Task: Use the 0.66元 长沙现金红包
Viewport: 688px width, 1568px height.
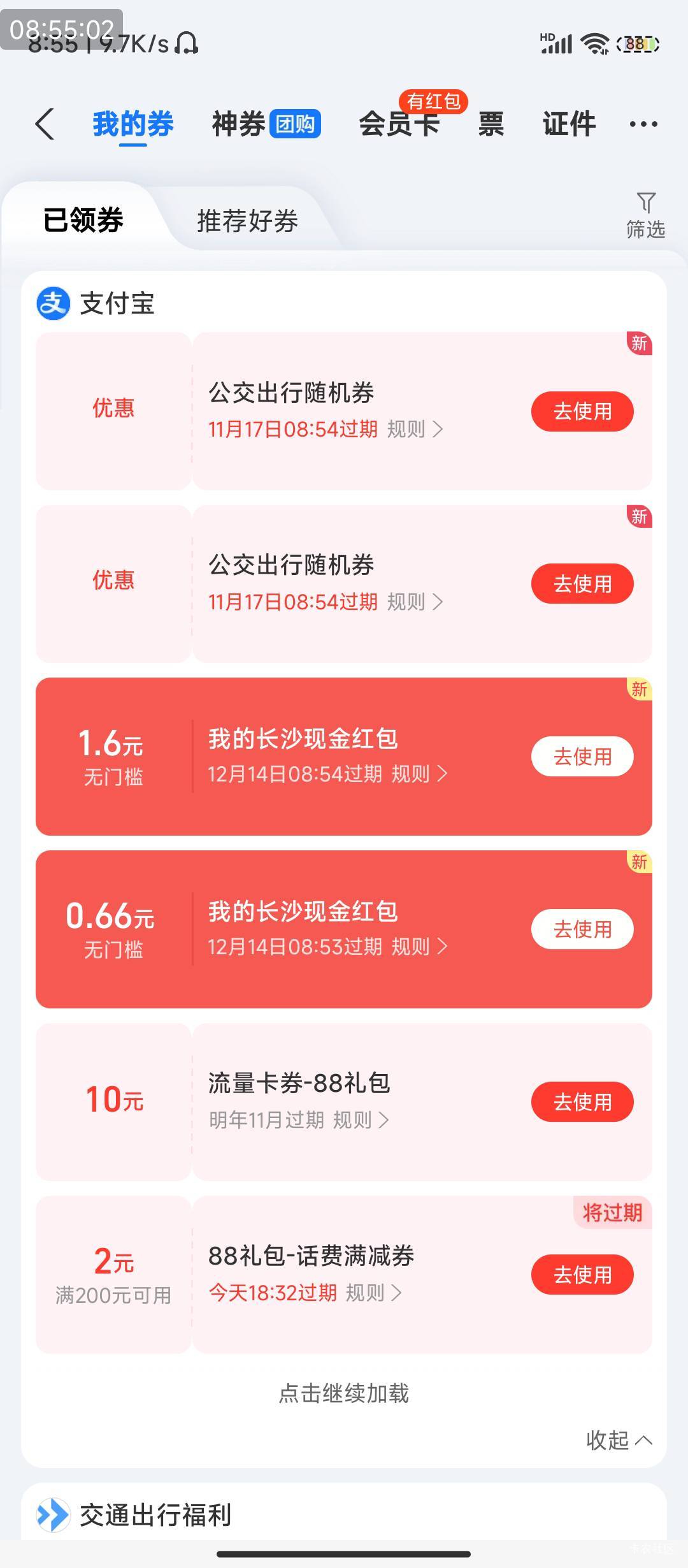Action: (582, 929)
